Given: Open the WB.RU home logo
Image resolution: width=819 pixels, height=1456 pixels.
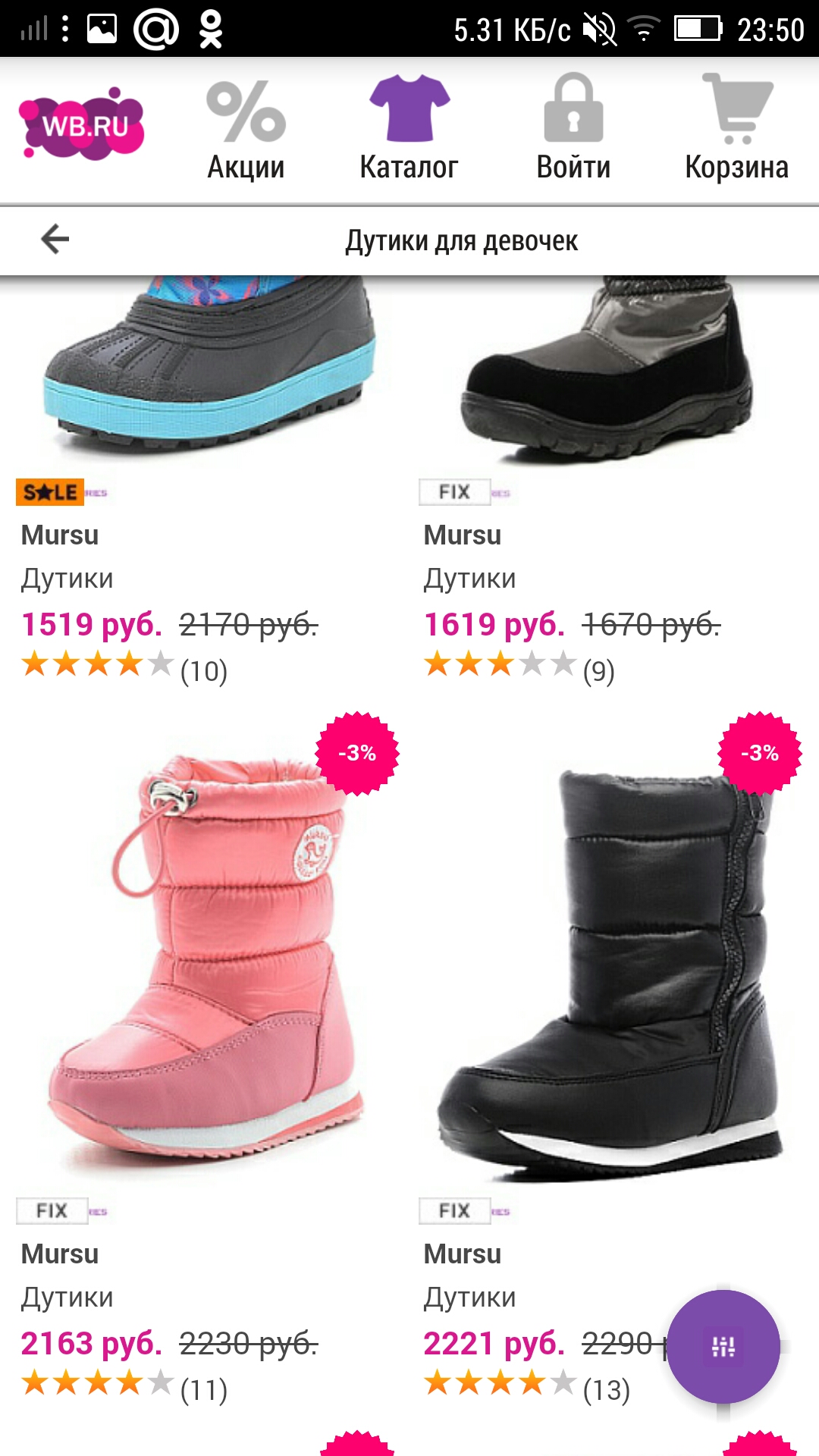Looking at the screenshot, I should point(82,124).
